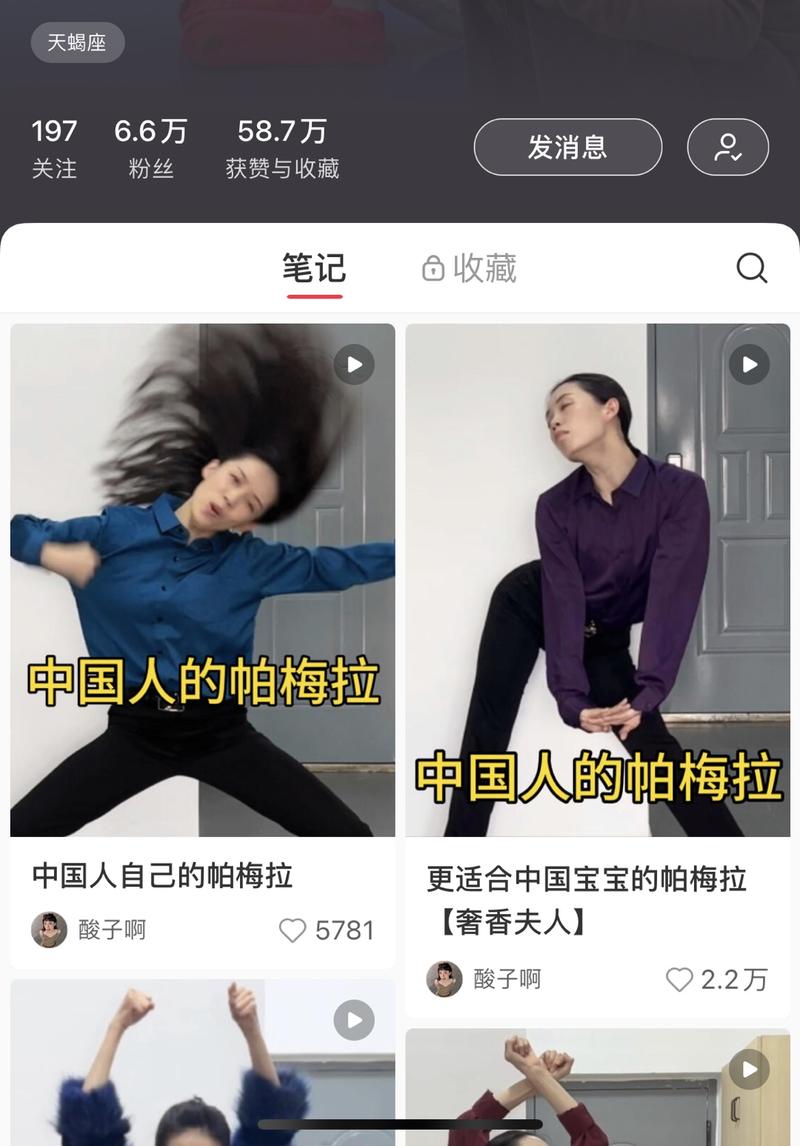
Task: Open the 天蝎座 zodiac tag
Action: point(77,43)
